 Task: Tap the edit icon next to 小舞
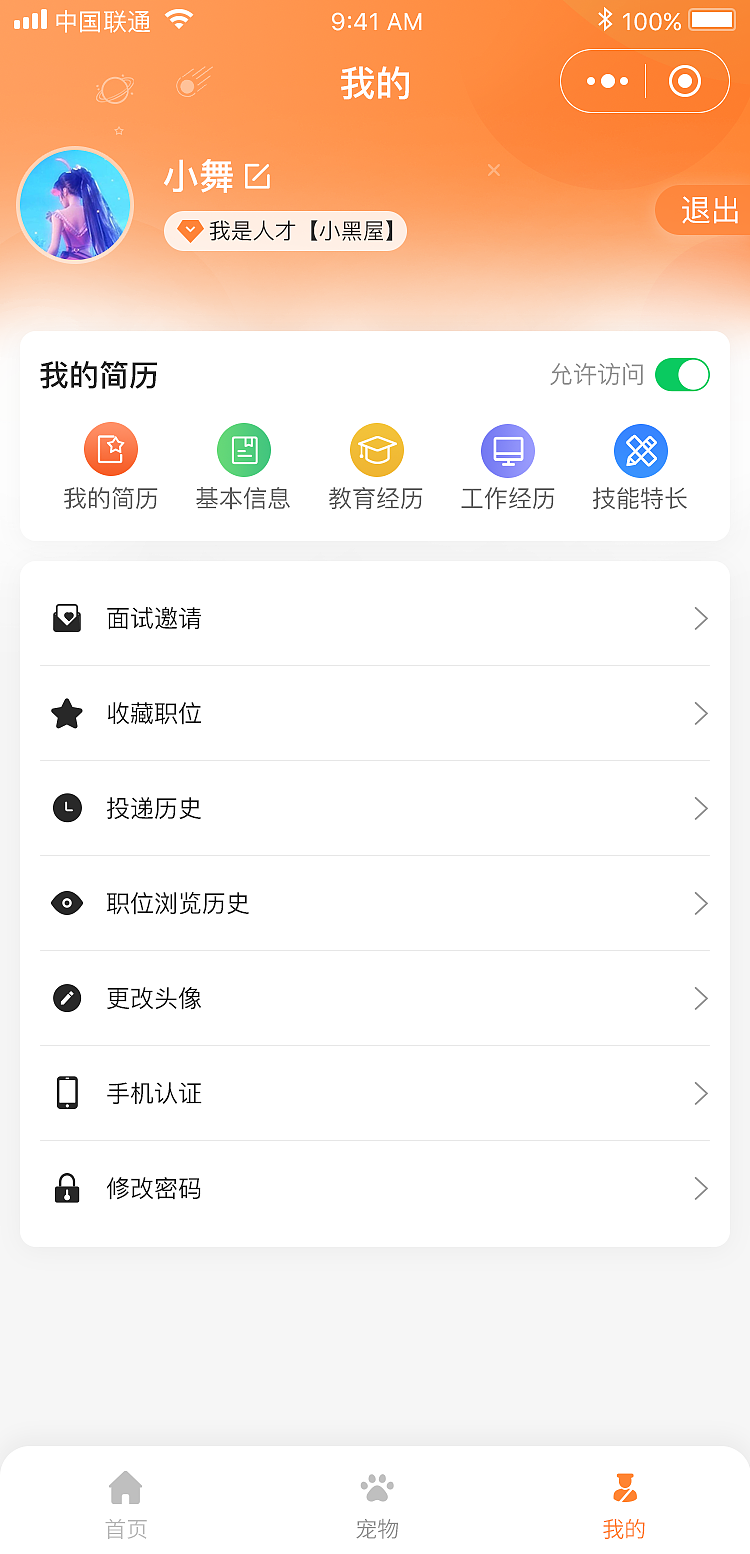click(x=258, y=176)
